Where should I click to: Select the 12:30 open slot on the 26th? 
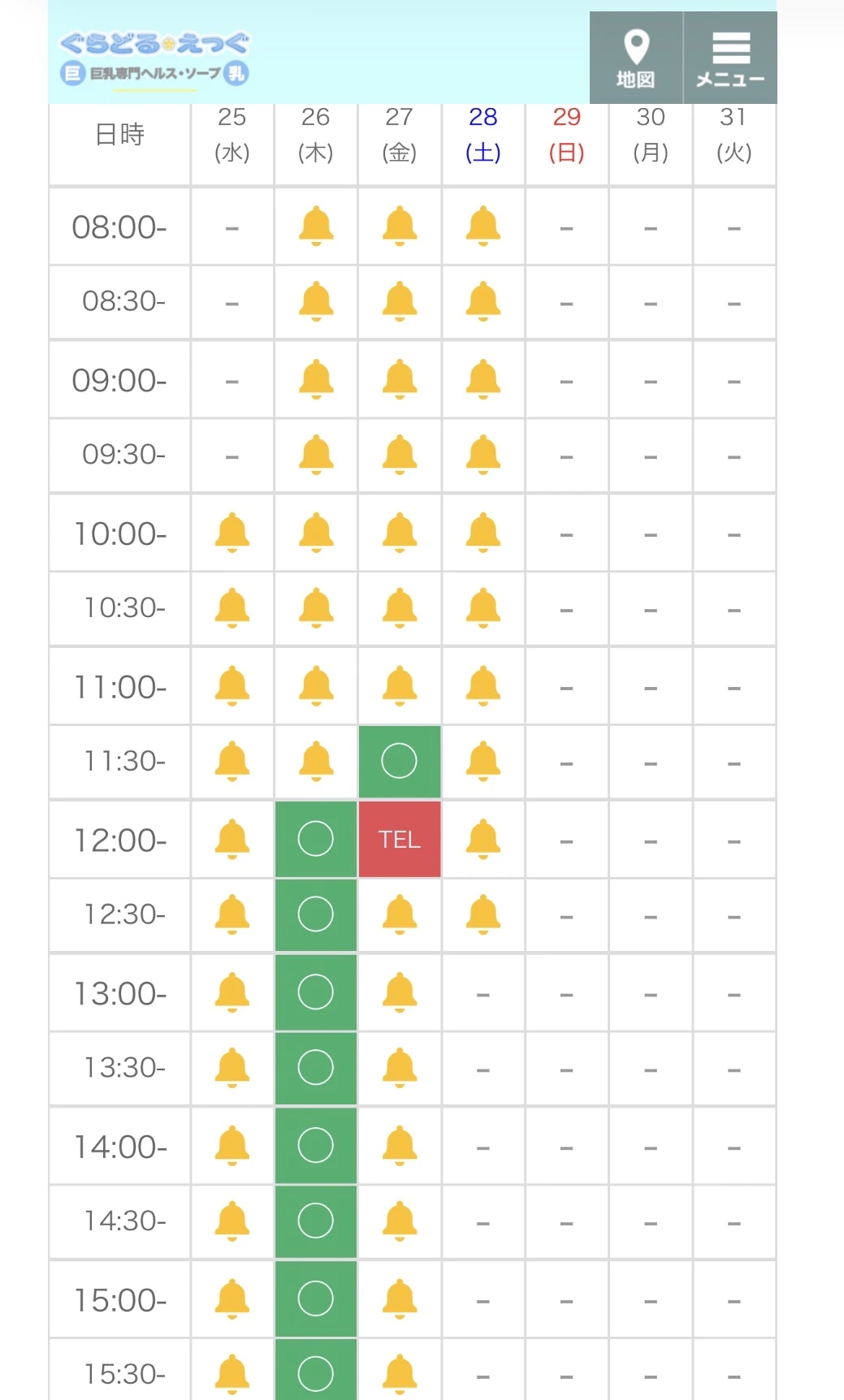click(316, 914)
